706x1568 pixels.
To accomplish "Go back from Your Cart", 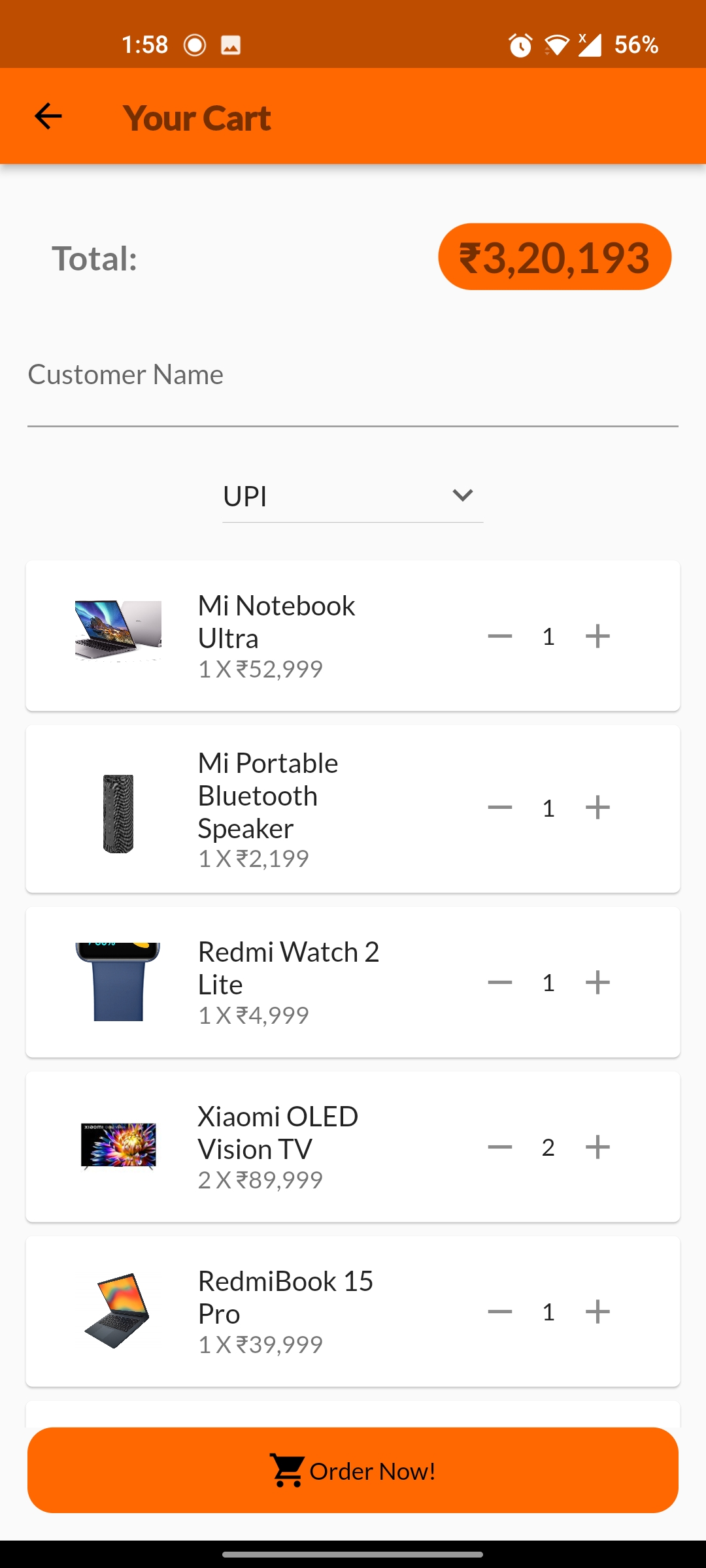I will click(x=48, y=117).
